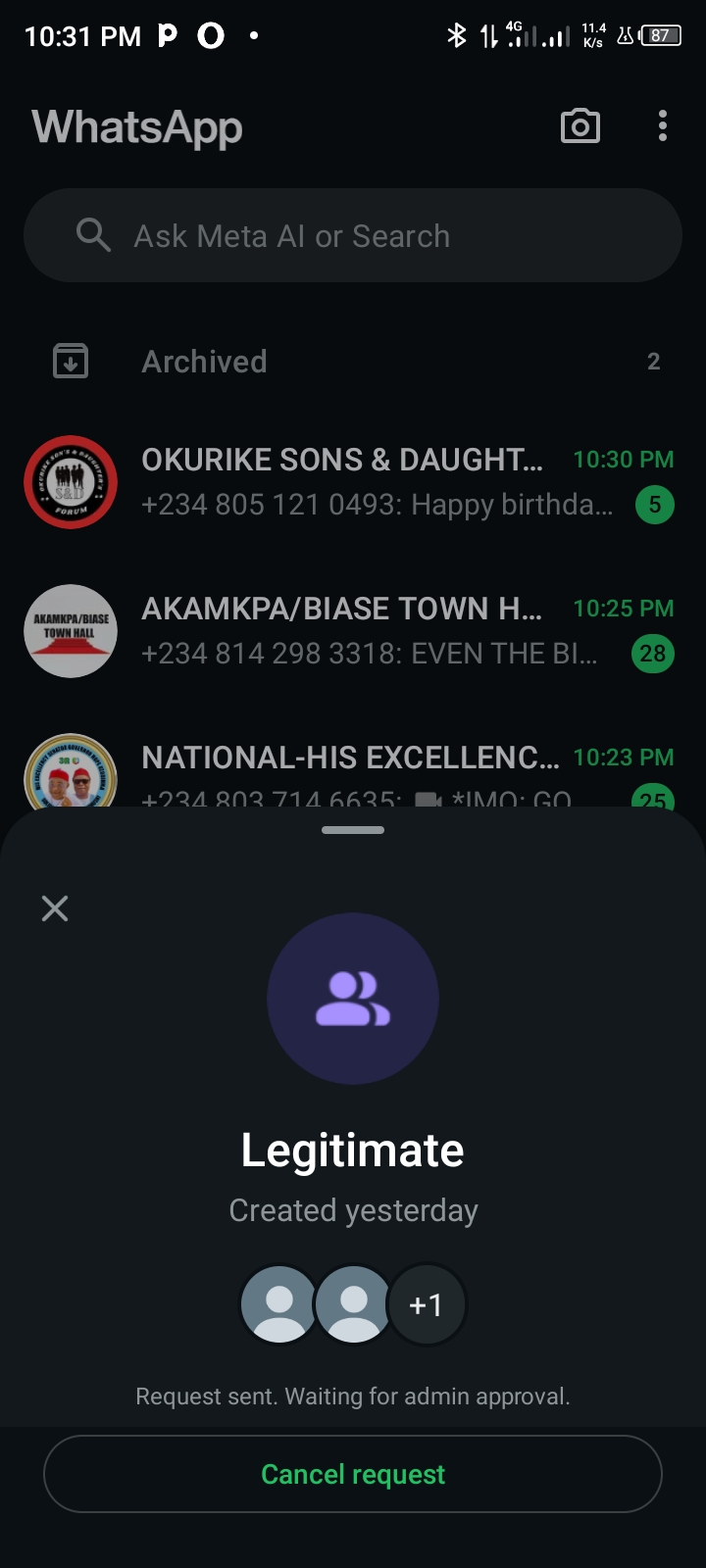The height and width of the screenshot is (1568, 706).
Task: Open the three-dot overflow menu
Action: pos(663,126)
